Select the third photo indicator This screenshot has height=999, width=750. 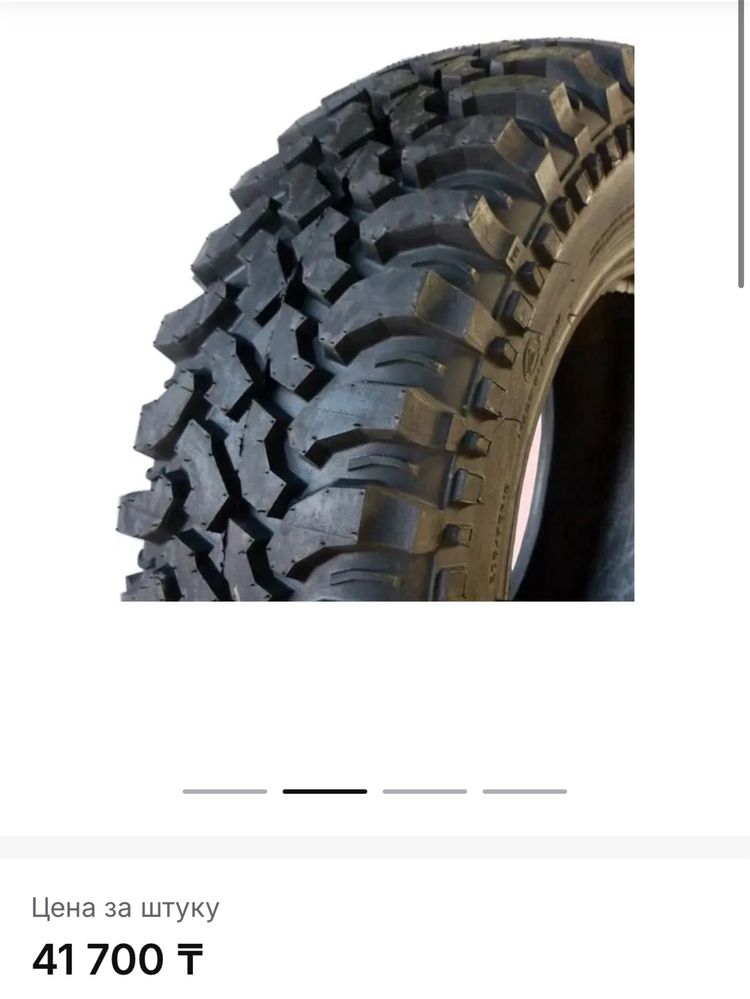(425, 791)
